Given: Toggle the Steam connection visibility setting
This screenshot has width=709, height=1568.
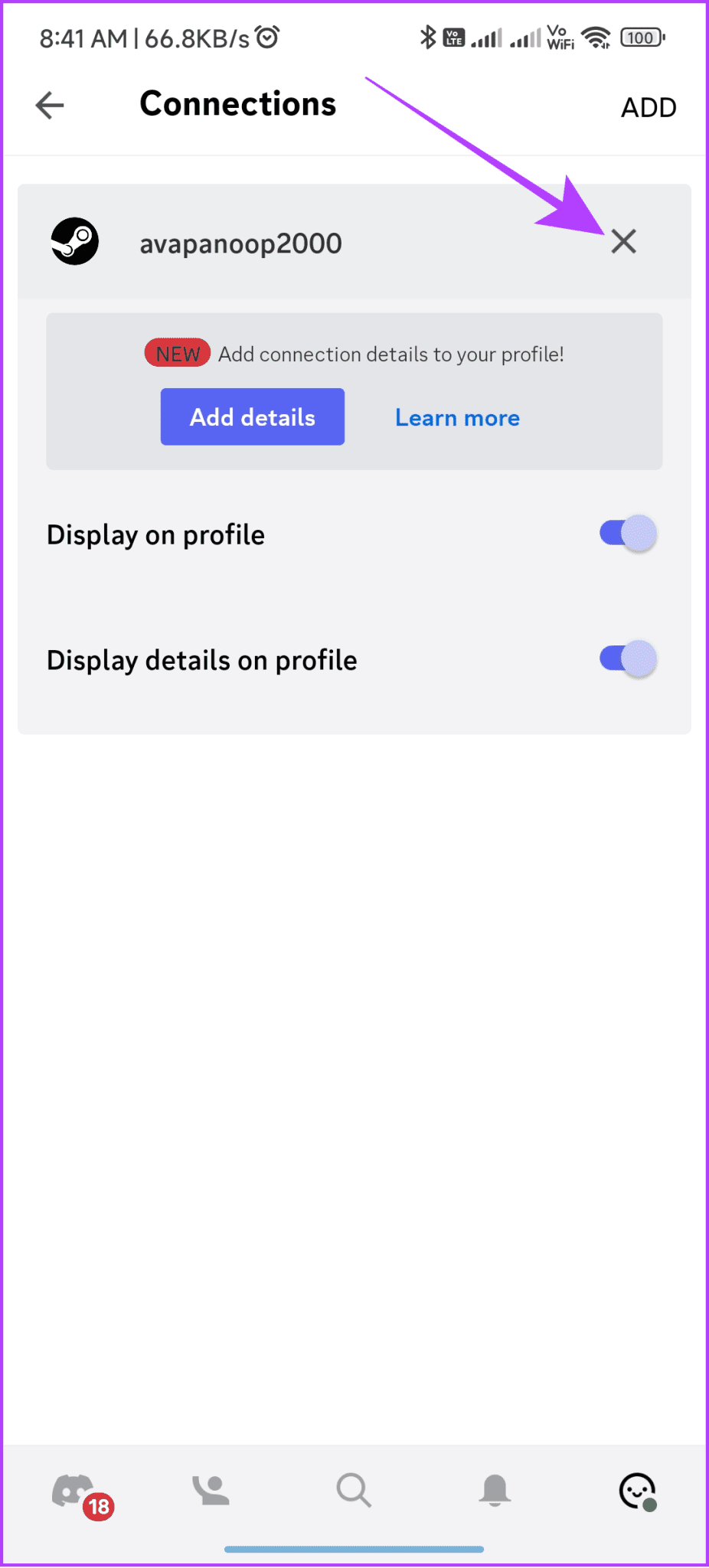Looking at the screenshot, I should click(x=627, y=533).
